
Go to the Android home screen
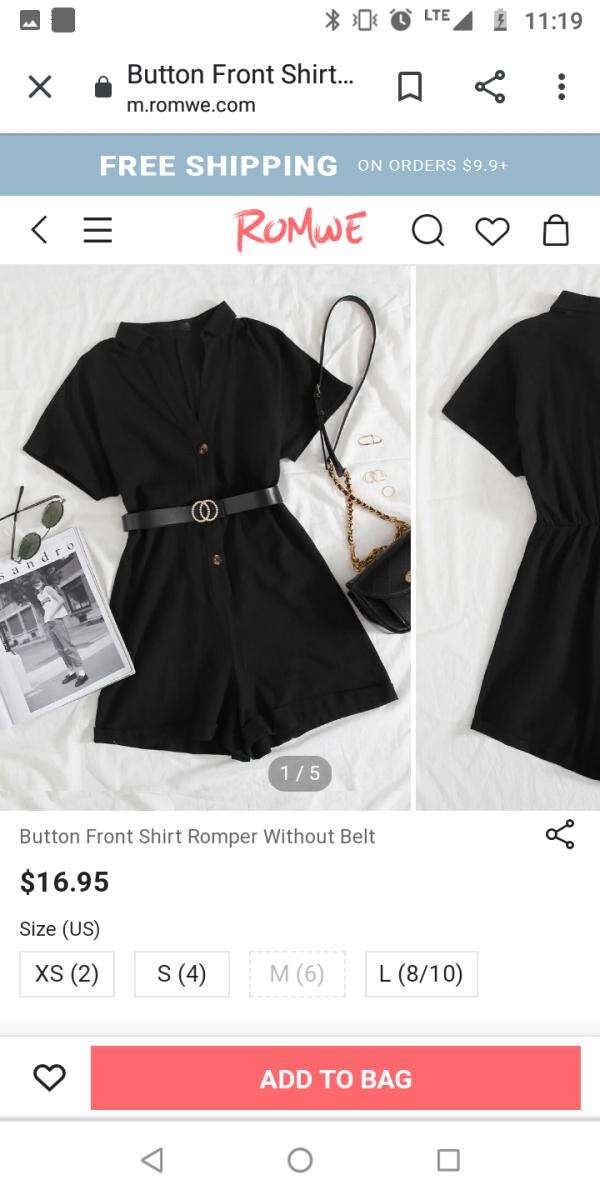[x=300, y=1160]
